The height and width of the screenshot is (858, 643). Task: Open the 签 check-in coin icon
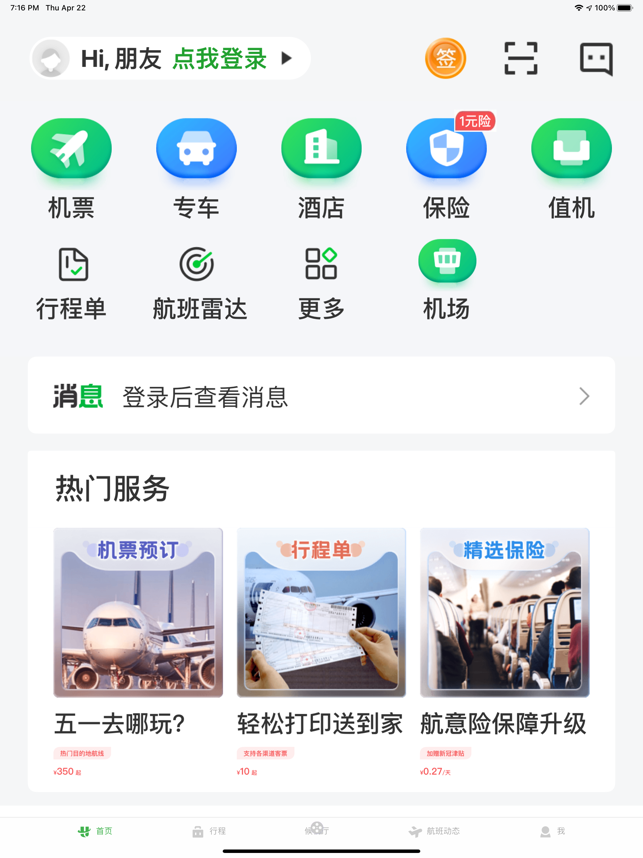pos(445,59)
